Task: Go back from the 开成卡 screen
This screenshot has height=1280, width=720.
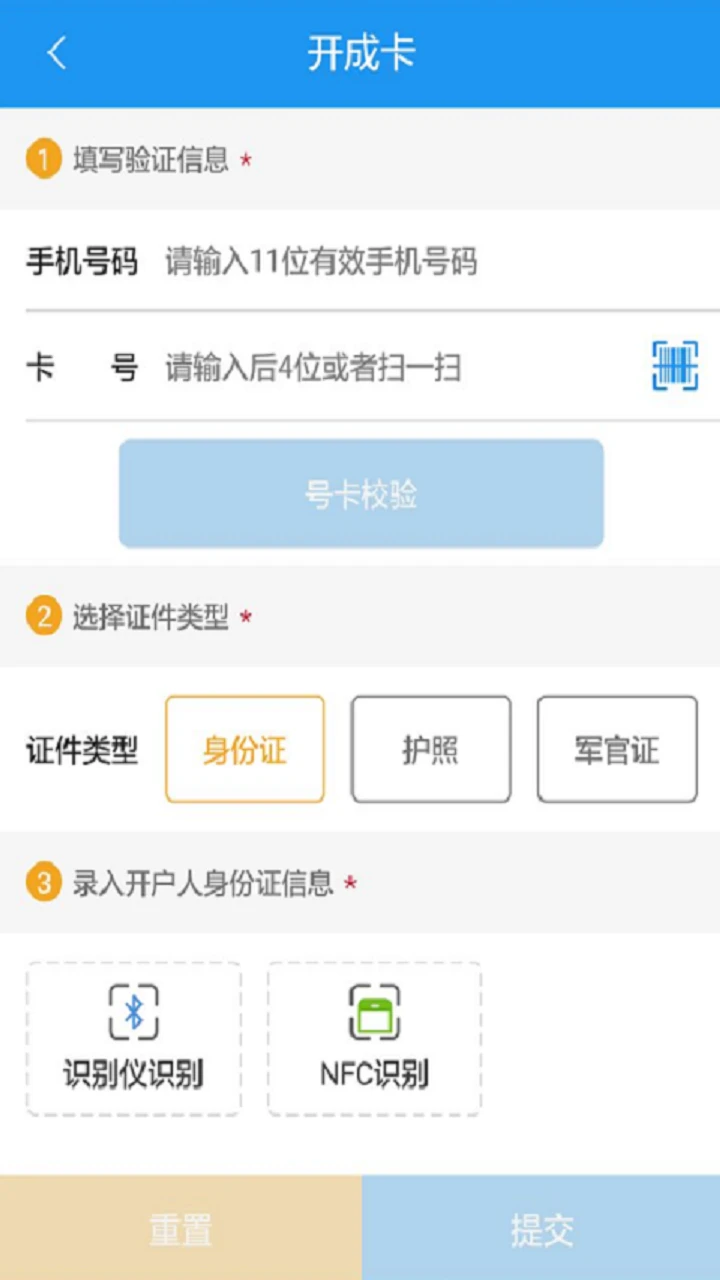Action: pos(57,53)
